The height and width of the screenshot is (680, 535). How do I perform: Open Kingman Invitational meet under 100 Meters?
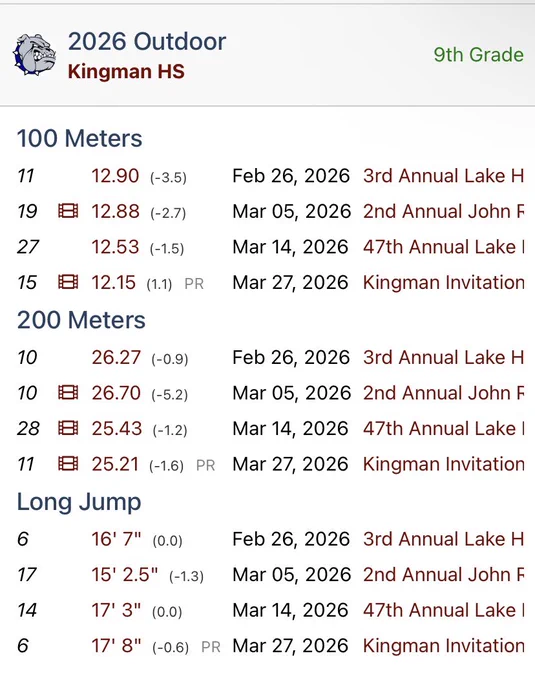point(443,283)
